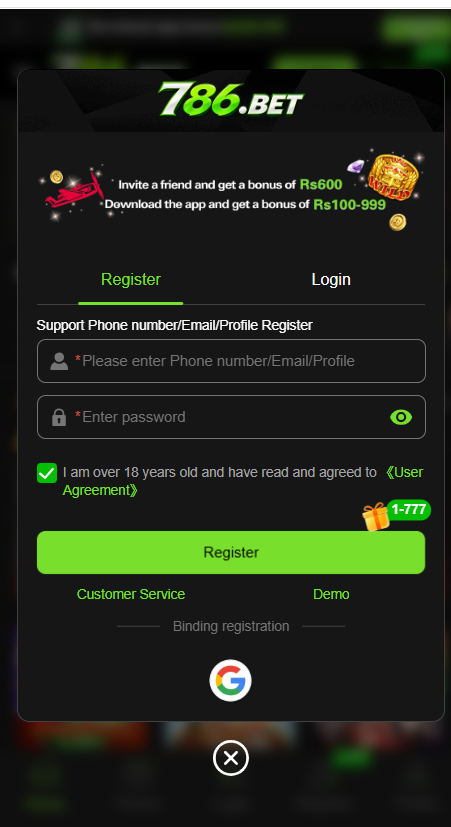Select the Register tab

coord(131,280)
